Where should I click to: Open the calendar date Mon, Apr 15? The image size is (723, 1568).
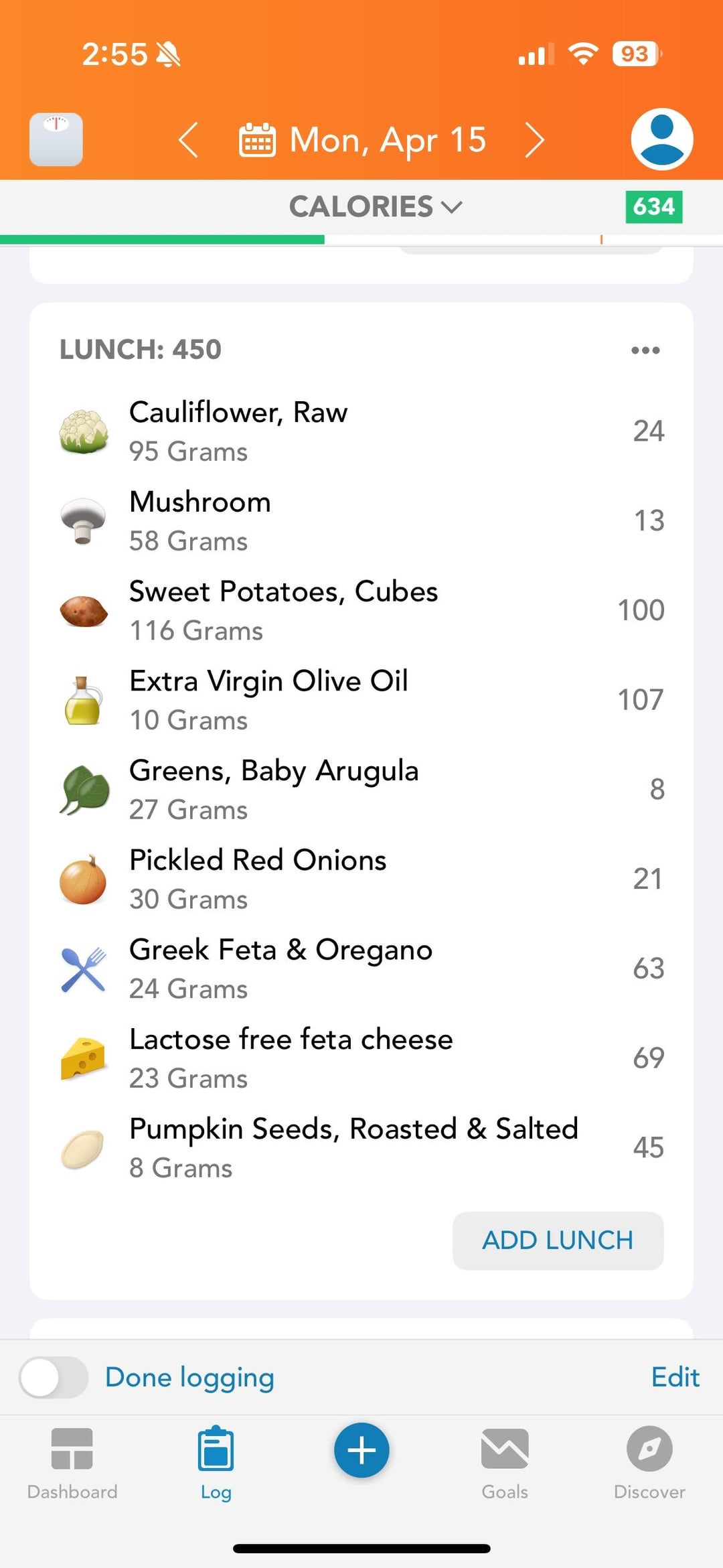click(x=362, y=140)
